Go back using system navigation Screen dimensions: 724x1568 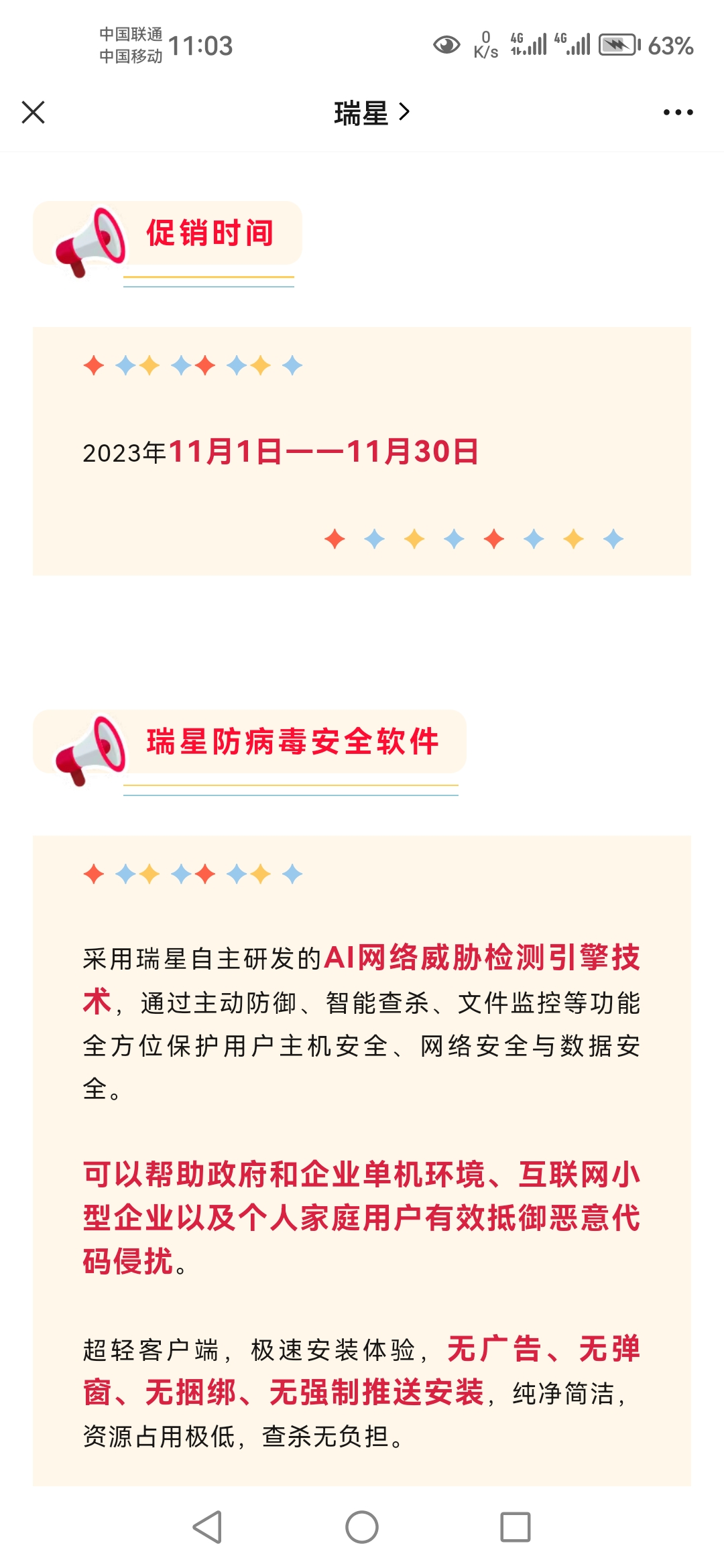[x=208, y=1527]
